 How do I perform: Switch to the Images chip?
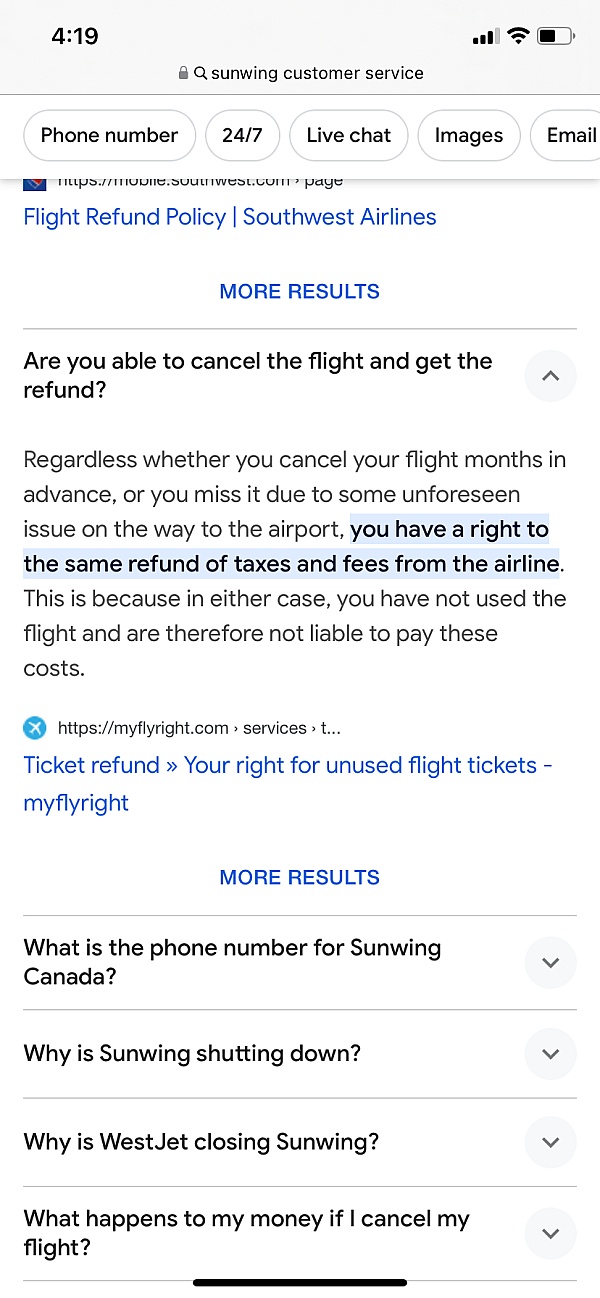(469, 135)
